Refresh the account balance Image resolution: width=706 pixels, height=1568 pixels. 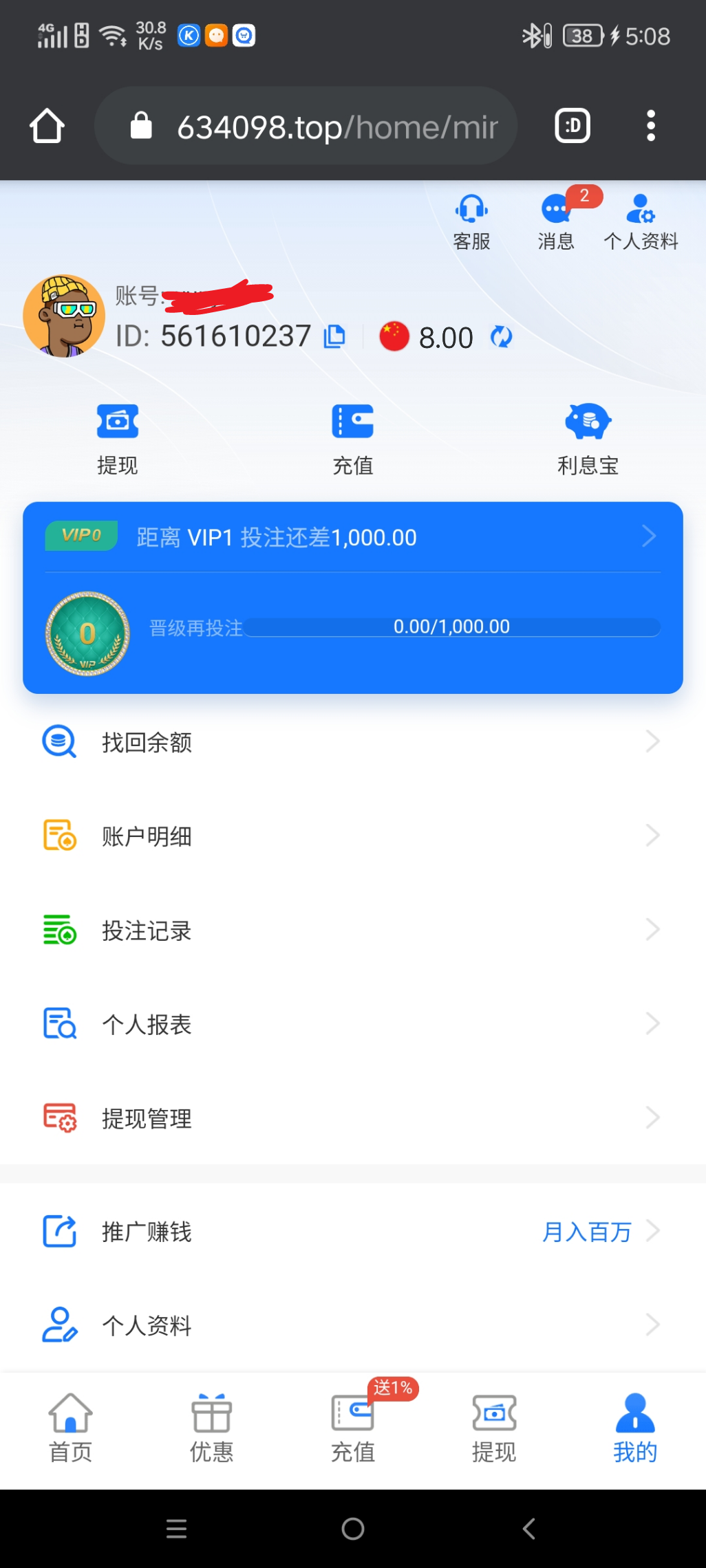point(501,337)
